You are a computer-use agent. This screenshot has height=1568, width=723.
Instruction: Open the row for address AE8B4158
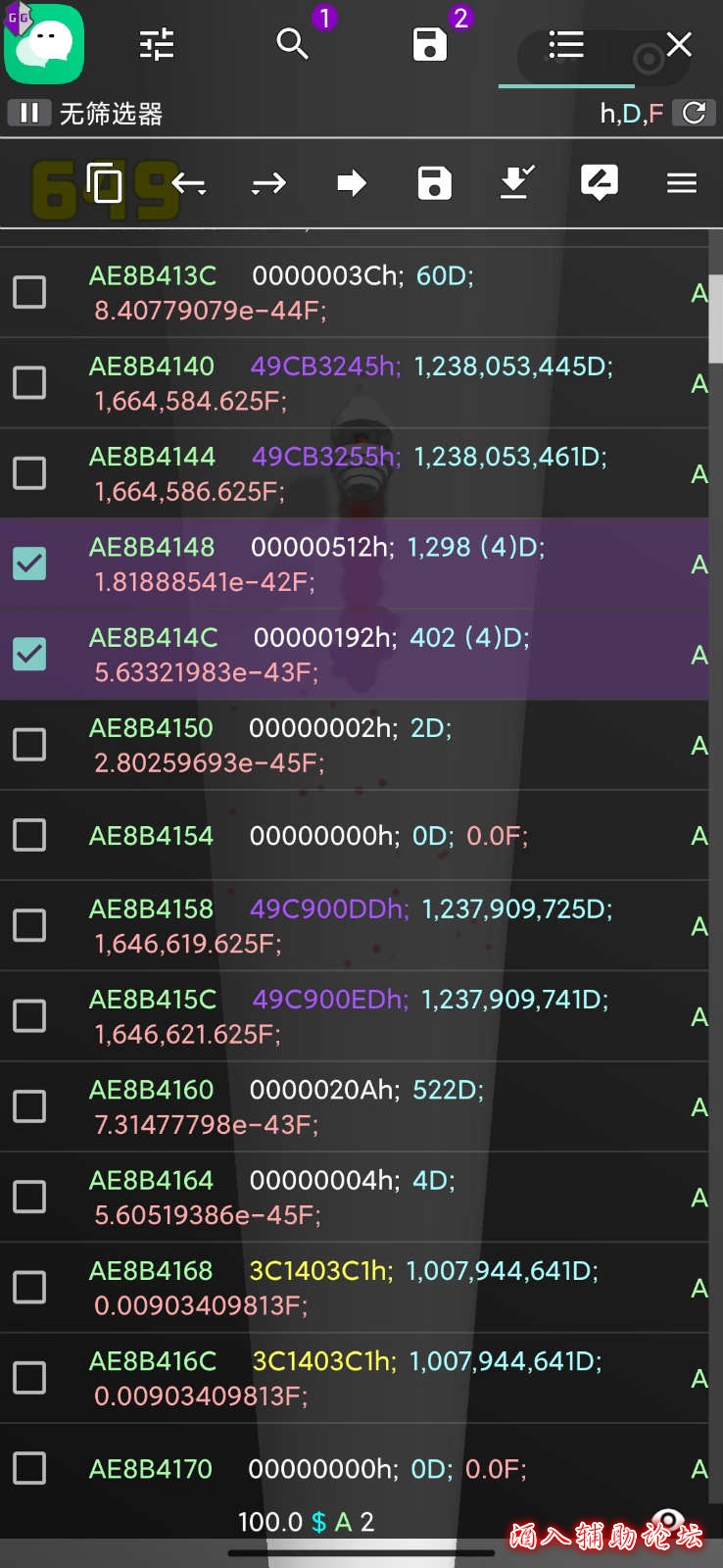click(x=353, y=925)
